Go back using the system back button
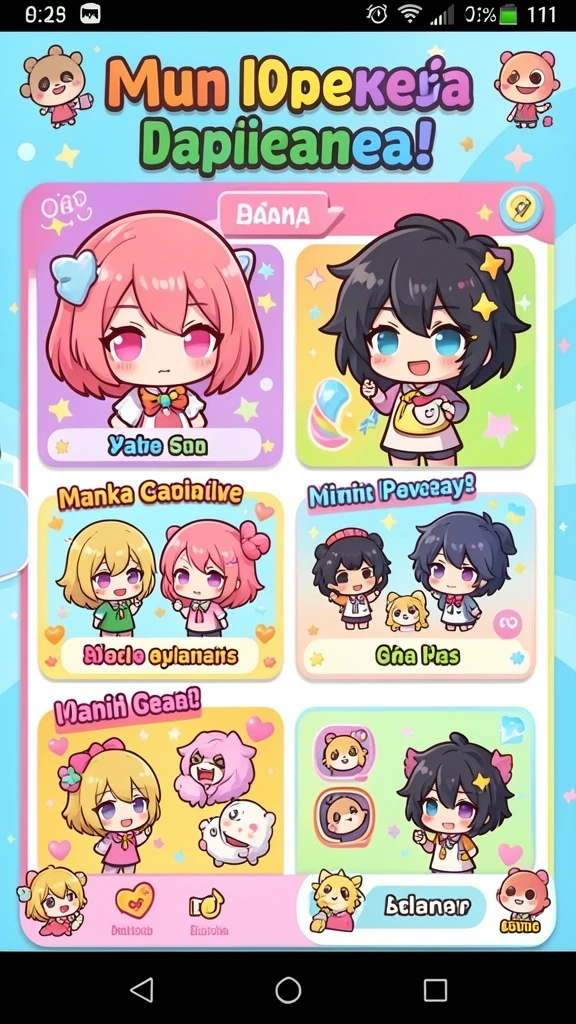This screenshot has height=1024, width=576. (142, 990)
